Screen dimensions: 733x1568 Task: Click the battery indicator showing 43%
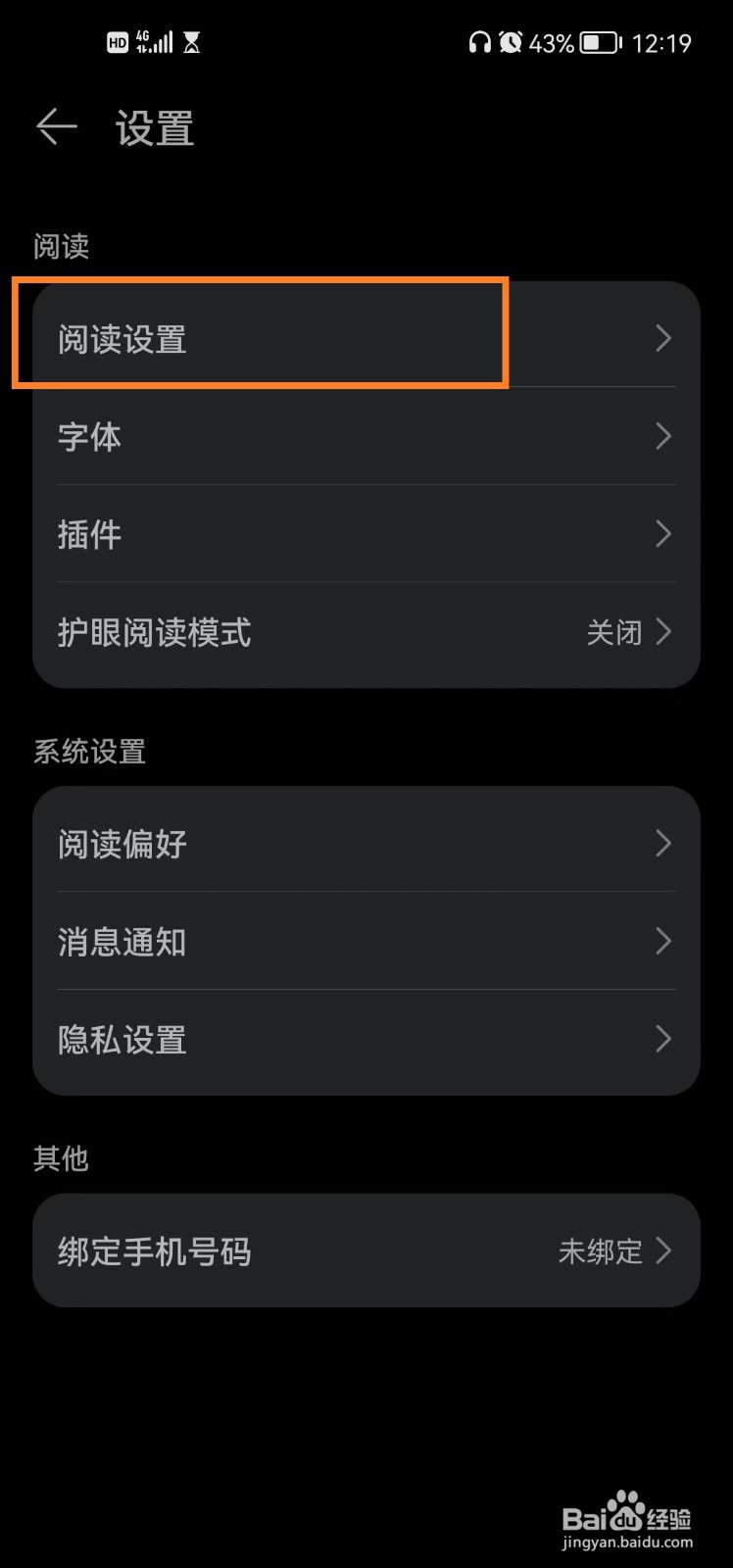coord(588,41)
